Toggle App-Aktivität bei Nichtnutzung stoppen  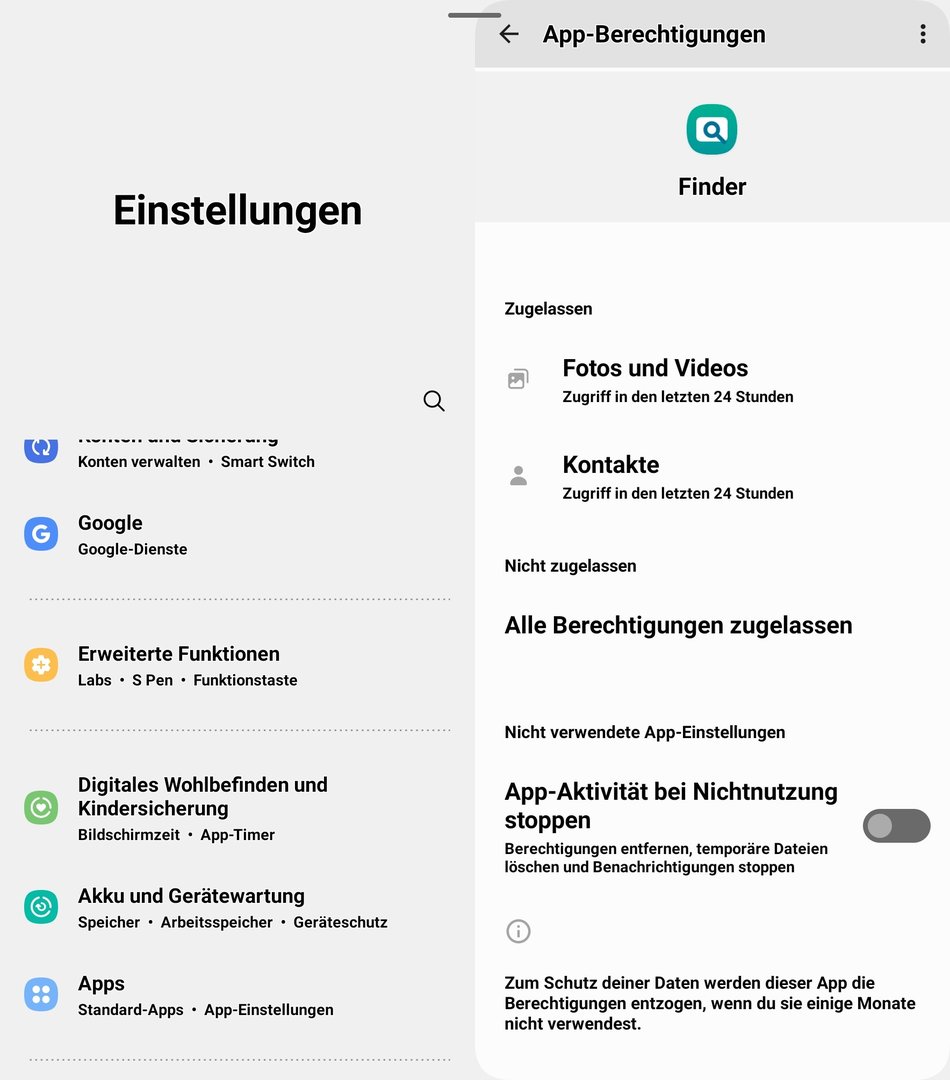pos(895,826)
